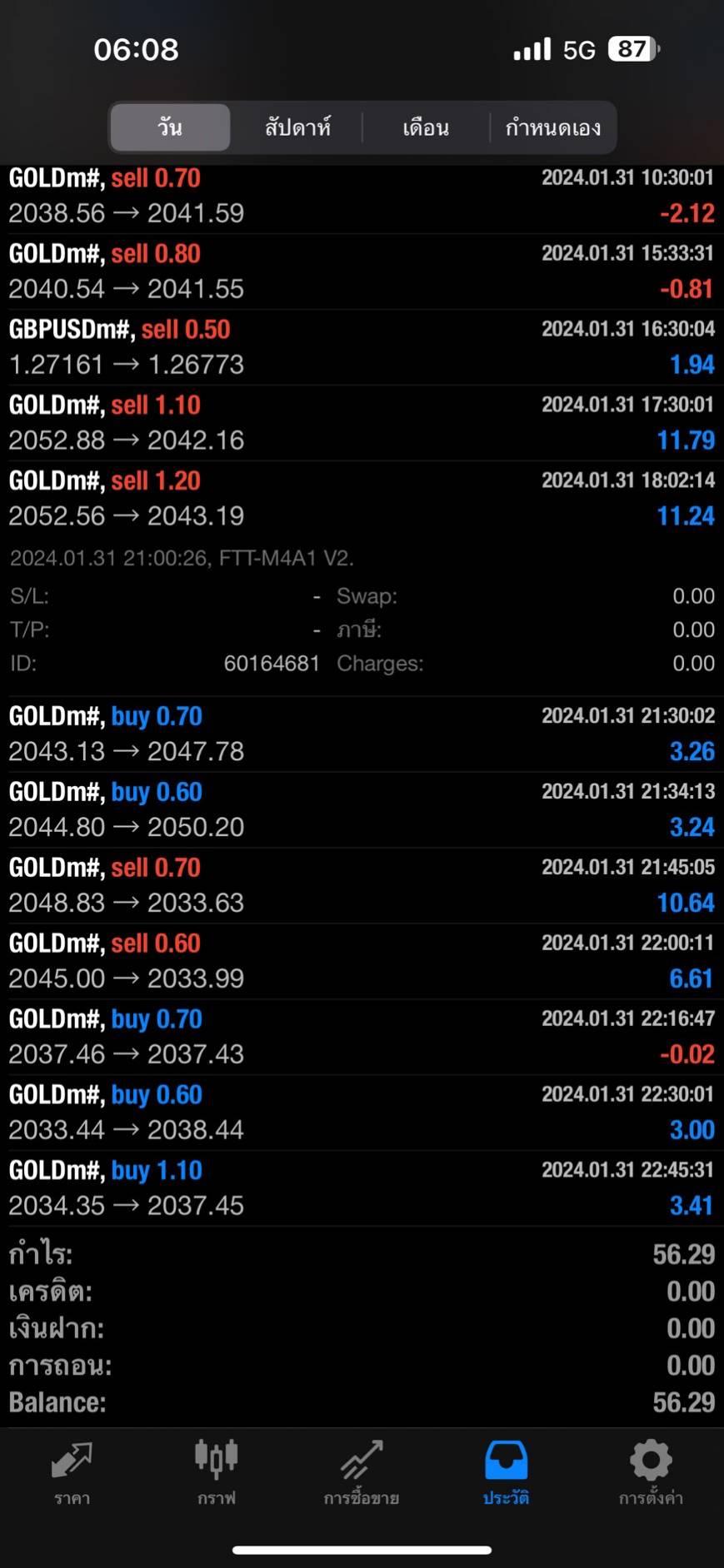This screenshot has height=1568, width=724.
Task: Expand the GBPUSDm# sell 0.50 trade
Action: point(362,347)
